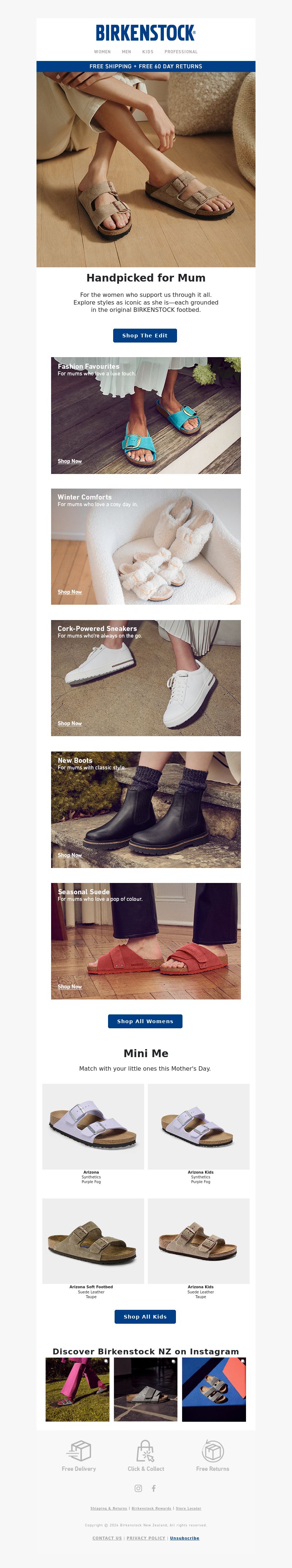Shop Now under Cork-Powered Sneakers
Image resolution: width=292 pixels, height=1568 pixels.
tap(69, 723)
